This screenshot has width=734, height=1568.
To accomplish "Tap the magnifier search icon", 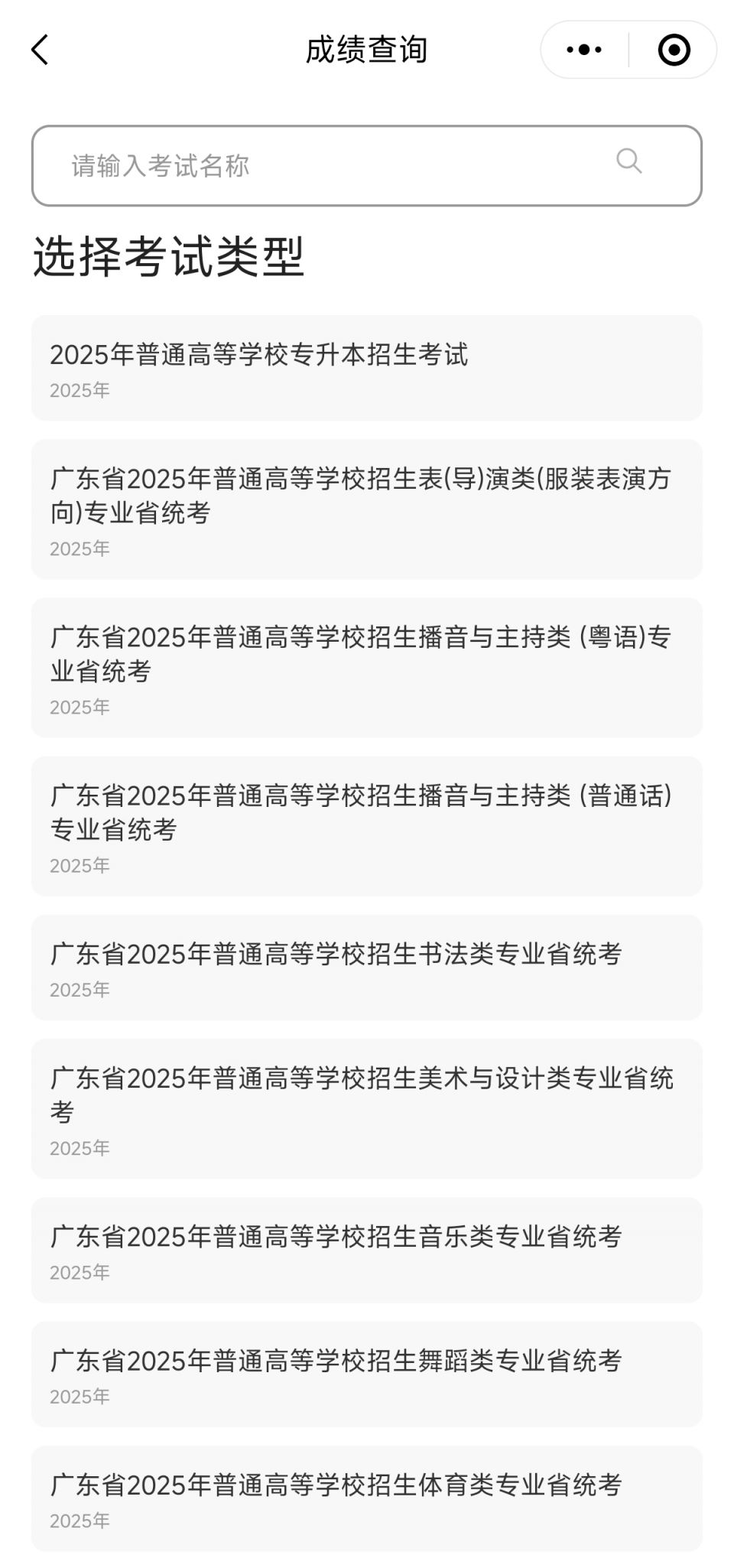I will (628, 161).
